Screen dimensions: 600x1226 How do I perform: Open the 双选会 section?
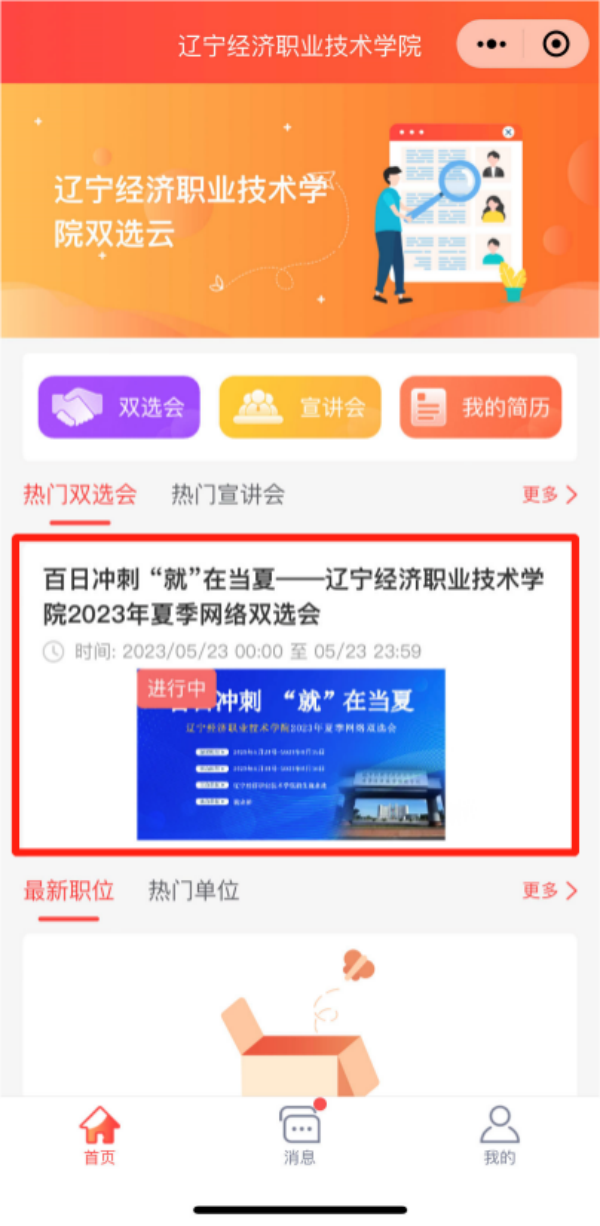click(118, 407)
